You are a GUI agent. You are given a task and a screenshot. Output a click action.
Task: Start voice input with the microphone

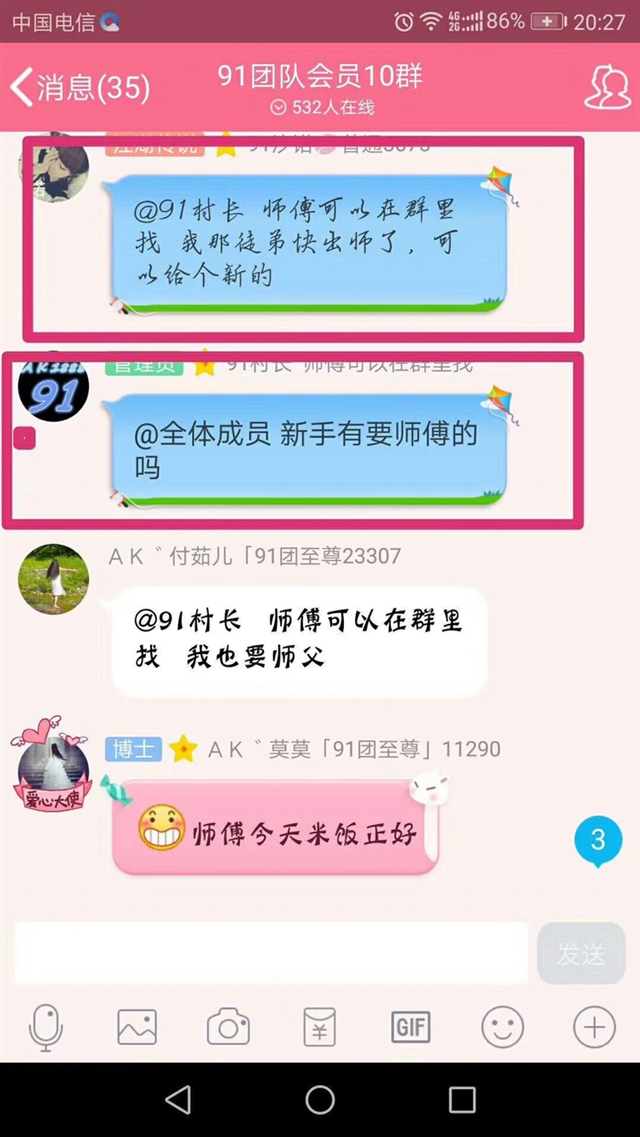tap(46, 1026)
